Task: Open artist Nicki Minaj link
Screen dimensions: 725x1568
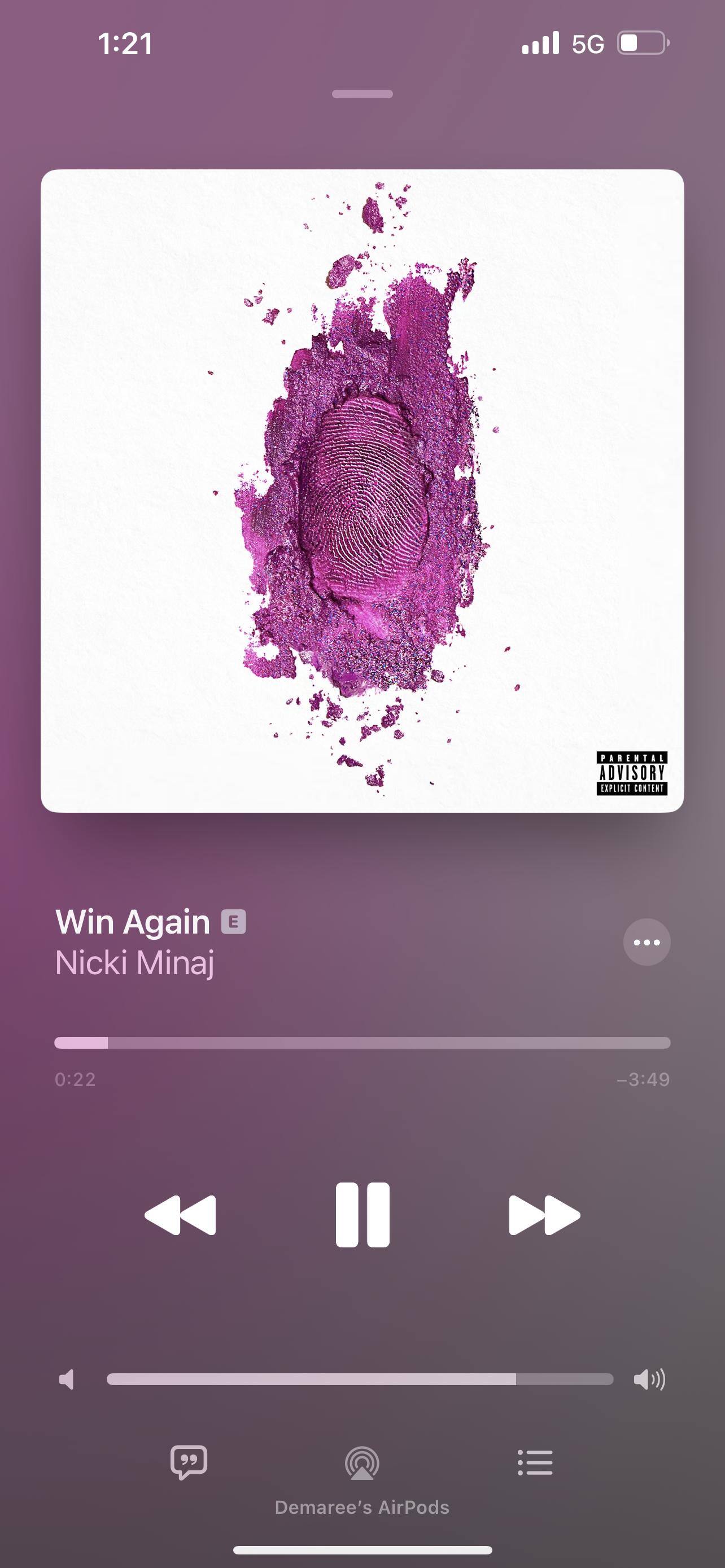Action: coord(134,963)
